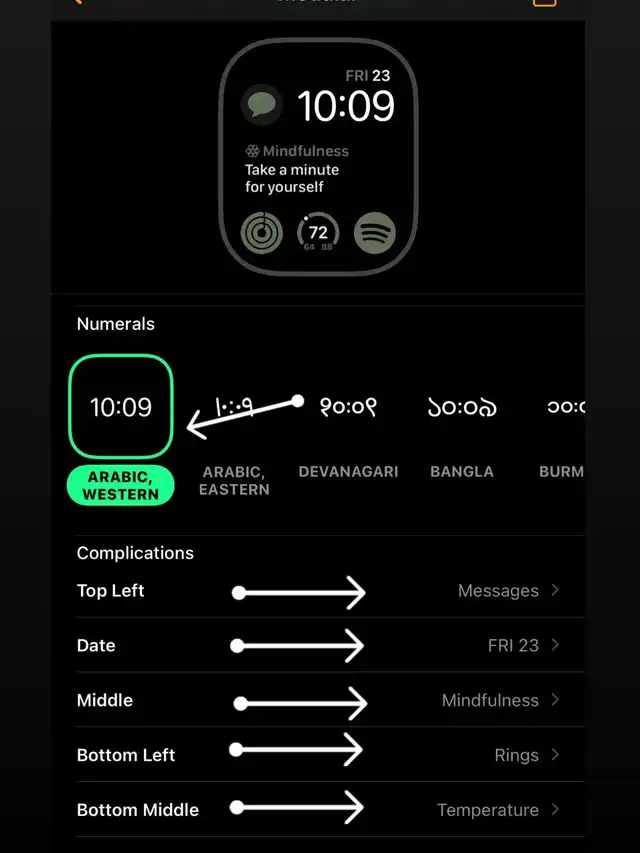Open Date complication row showing FRI 23
The height and width of the screenshot is (853, 640).
[330, 645]
